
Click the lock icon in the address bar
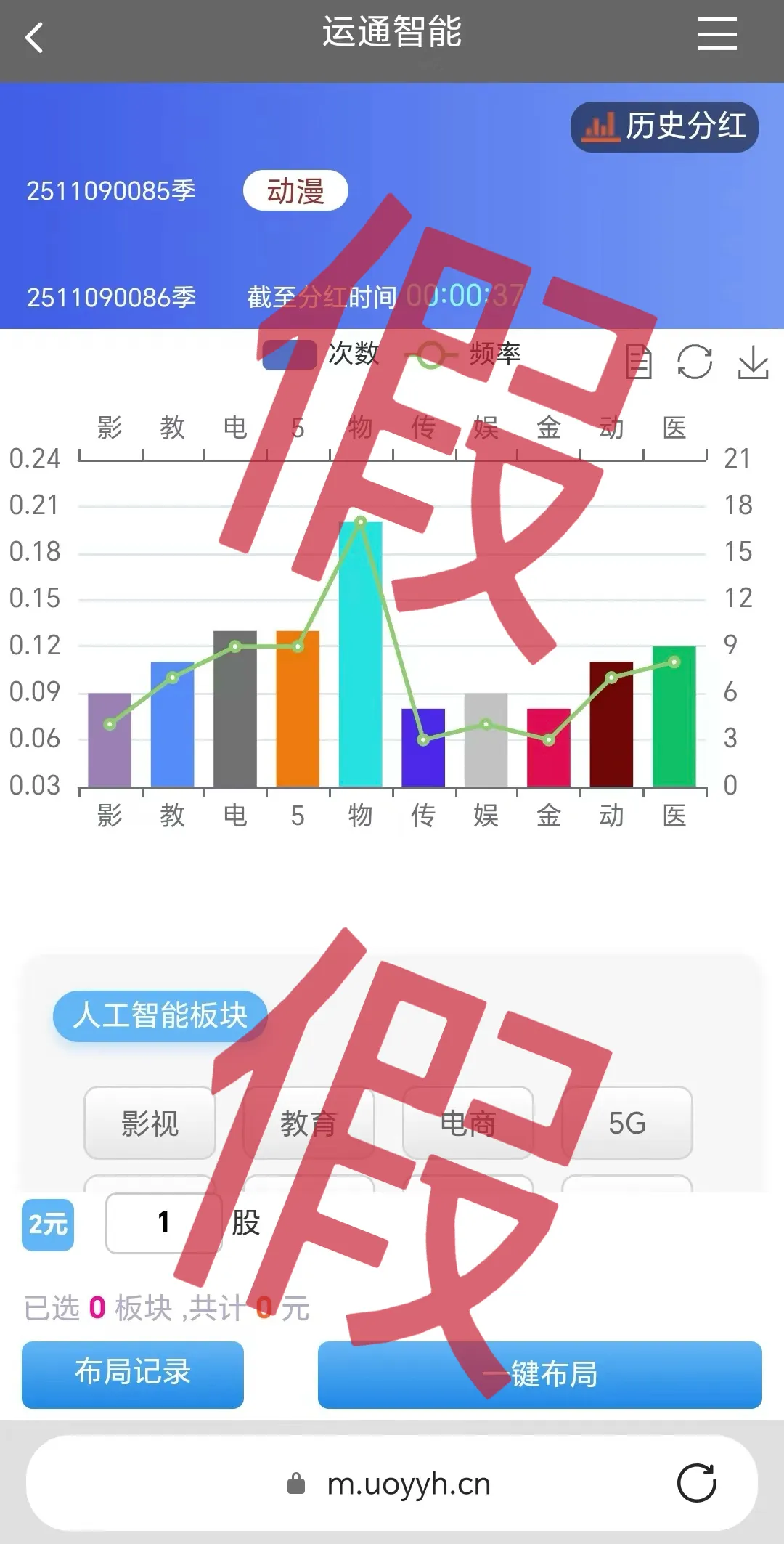pos(296,1484)
